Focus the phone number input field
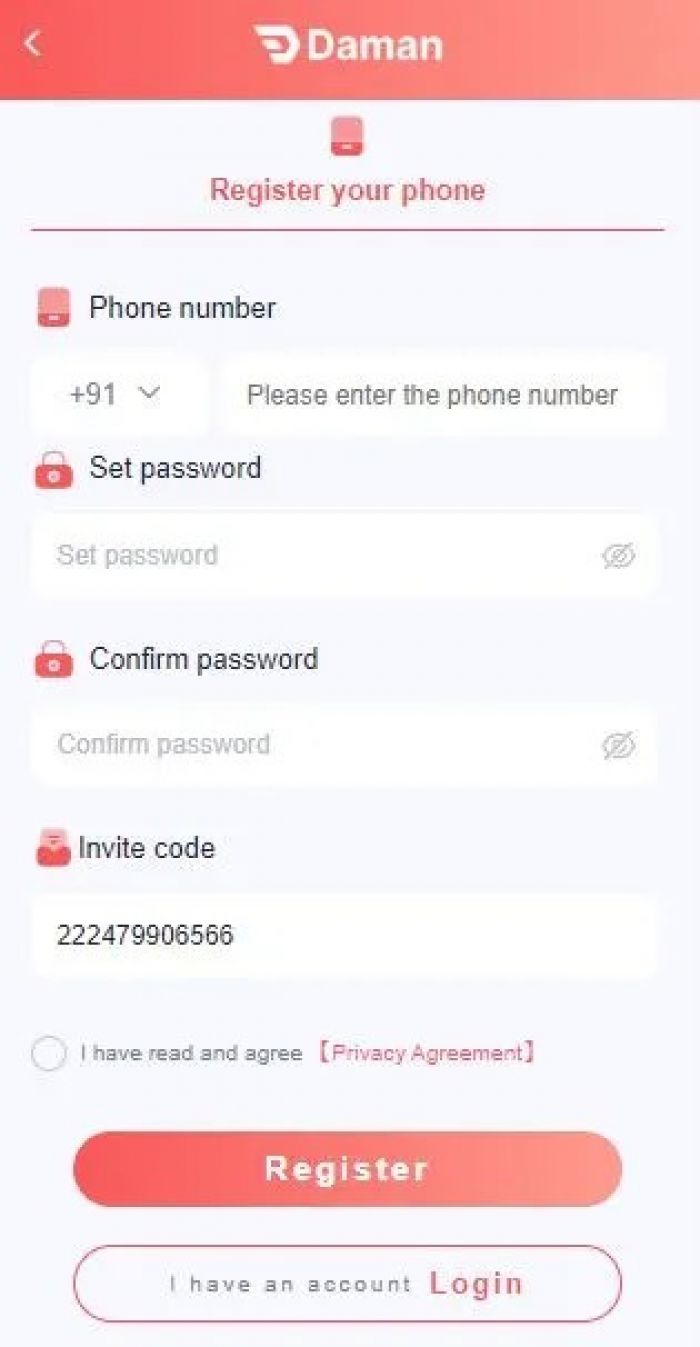 point(440,395)
